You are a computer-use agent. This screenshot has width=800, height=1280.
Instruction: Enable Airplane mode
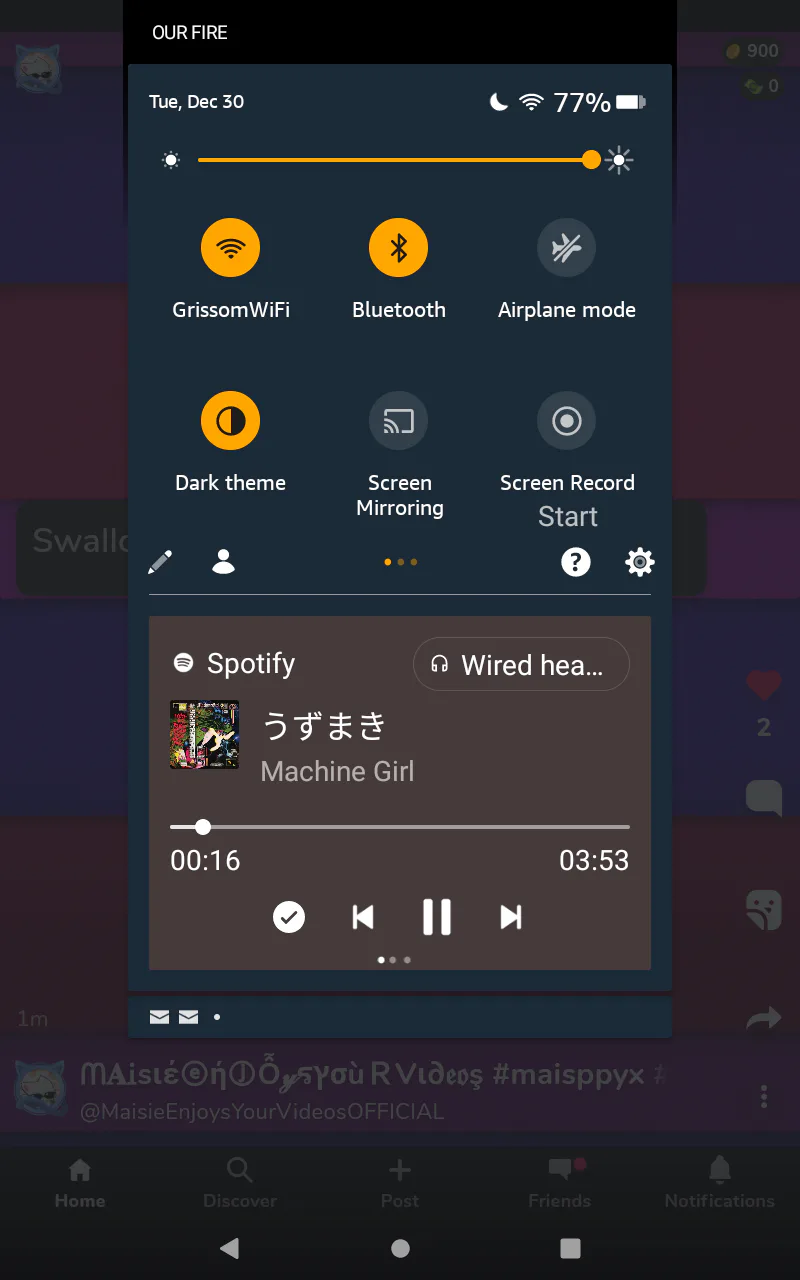tap(566, 248)
